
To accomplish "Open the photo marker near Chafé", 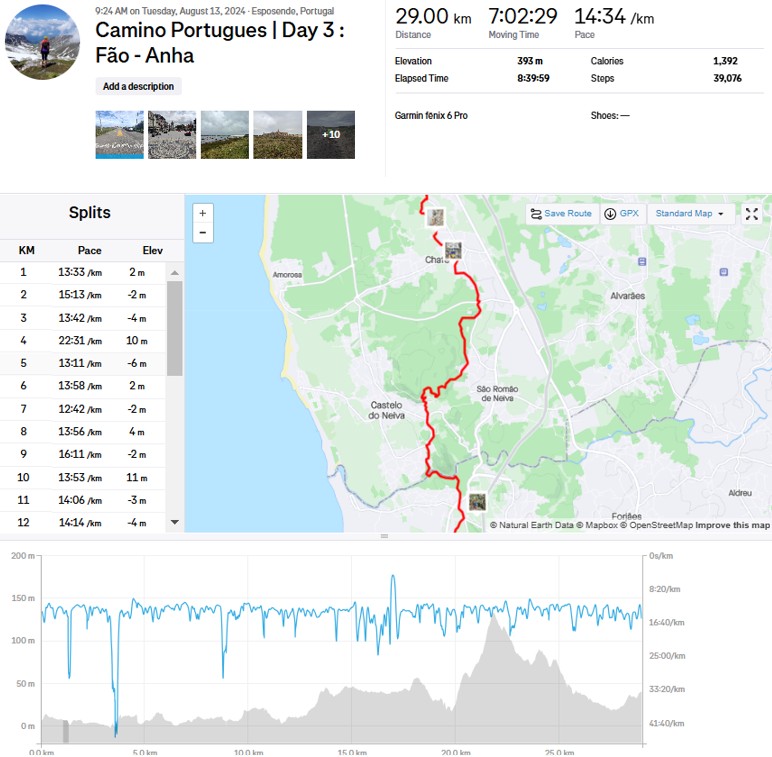I will pyautogui.click(x=453, y=250).
